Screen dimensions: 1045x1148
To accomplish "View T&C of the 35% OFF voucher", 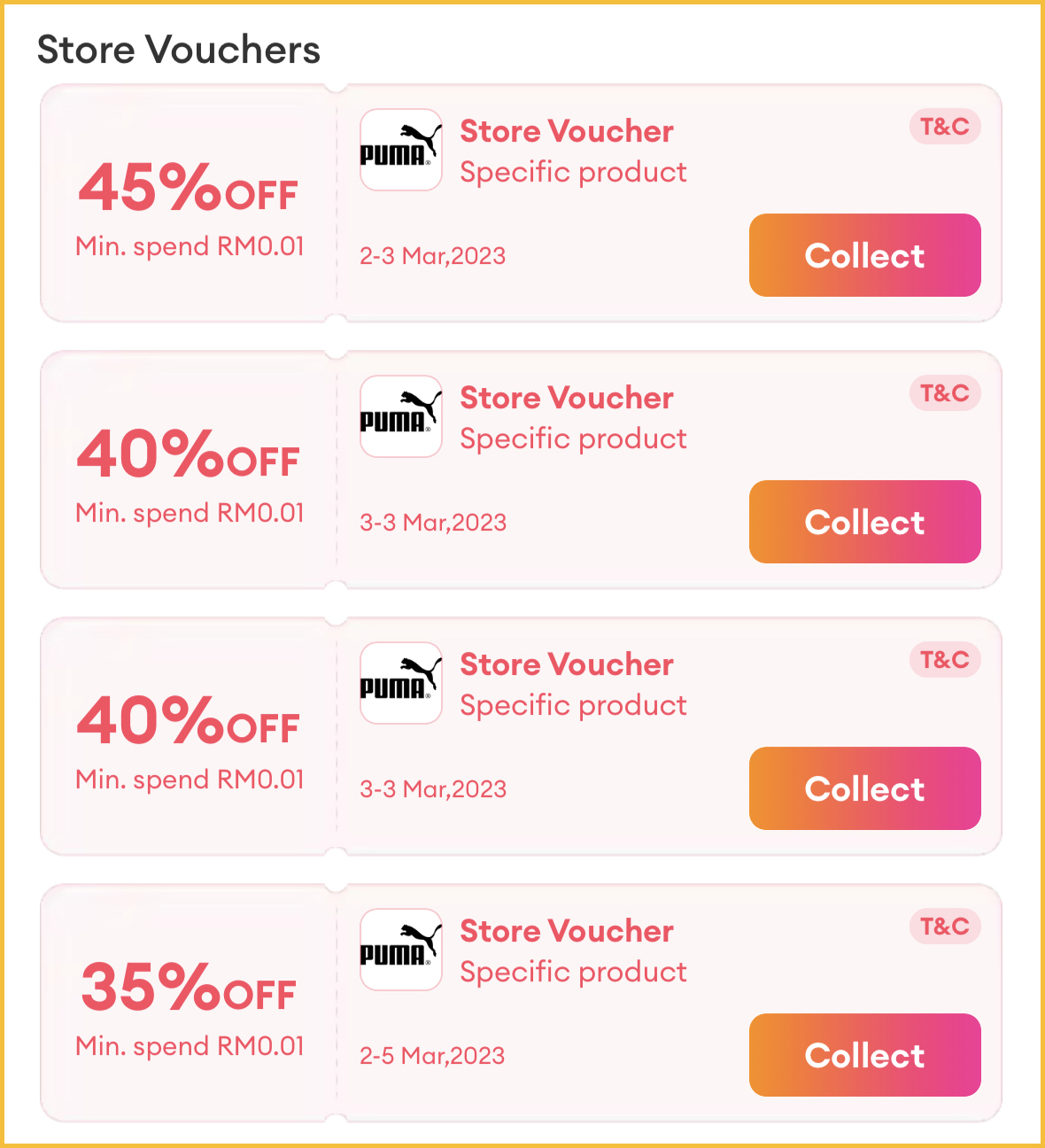I will pos(944,927).
